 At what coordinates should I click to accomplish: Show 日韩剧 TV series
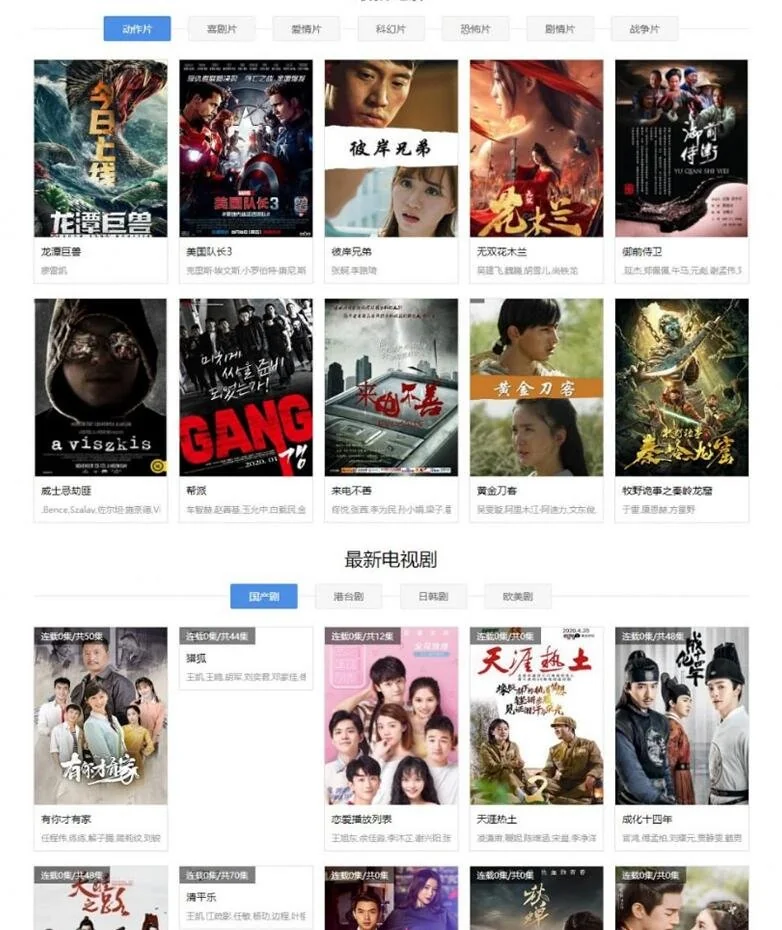click(433, 597)
